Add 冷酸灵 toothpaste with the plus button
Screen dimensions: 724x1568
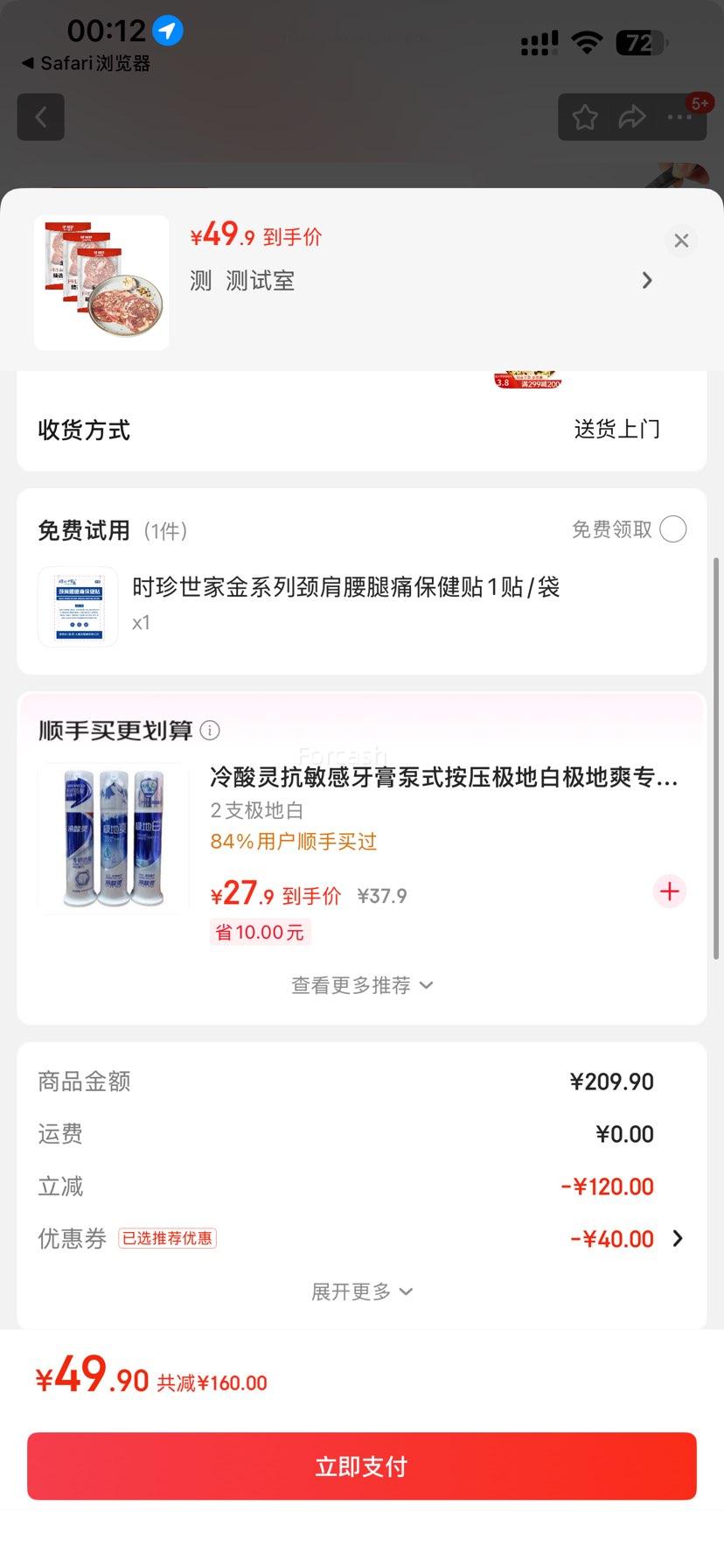(x=670, y=892)
